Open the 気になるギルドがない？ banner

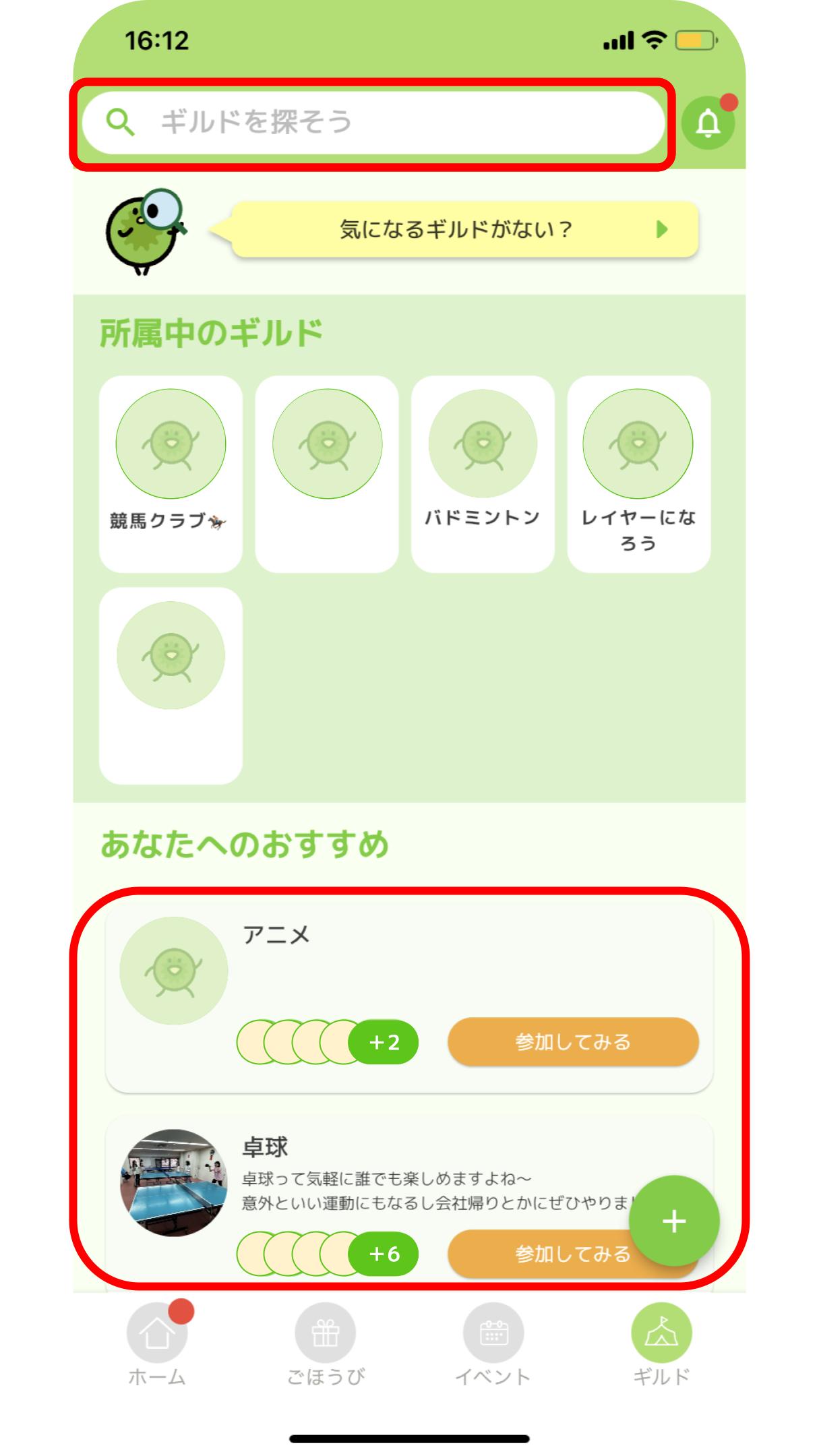pos(465,229)
